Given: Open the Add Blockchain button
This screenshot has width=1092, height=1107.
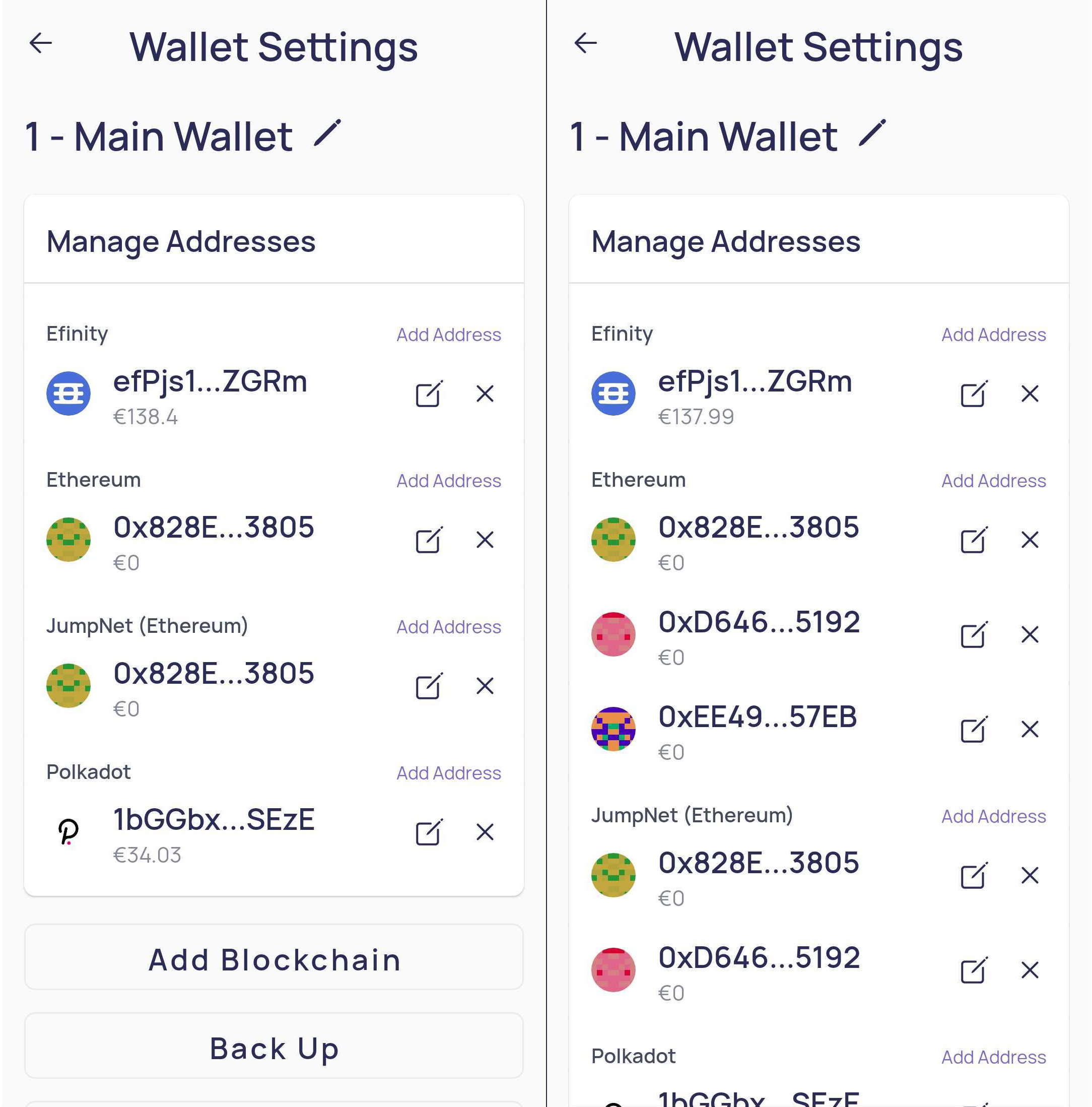Looking at the screenshot, I should click(274, 959).
